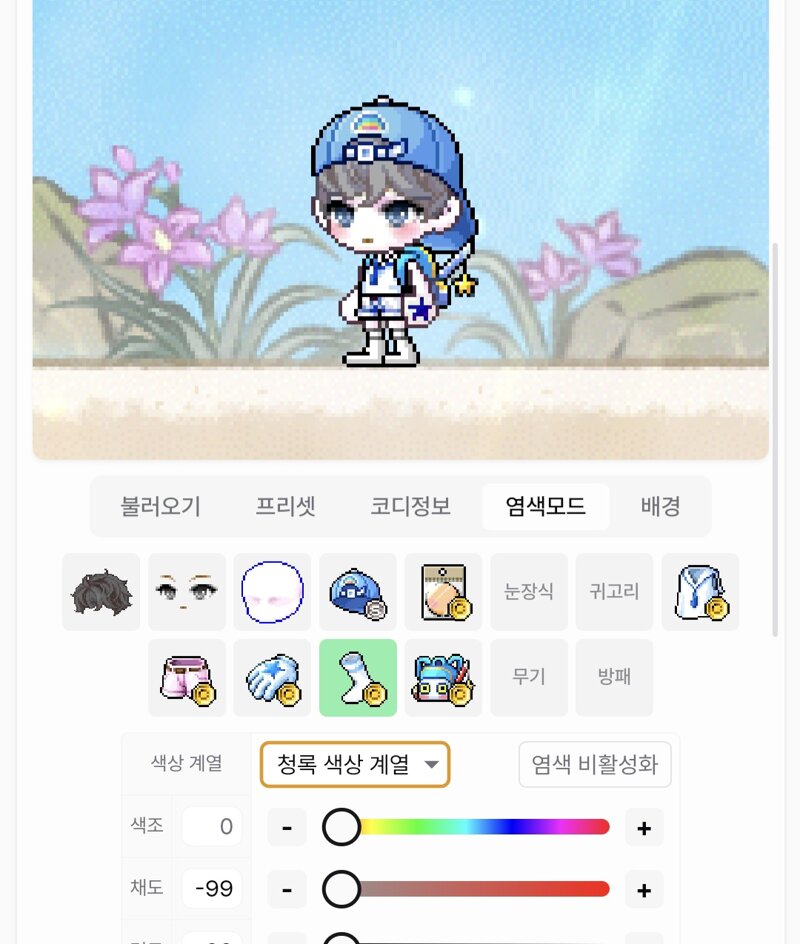Select the blue star gloves slot

(272, 678)
